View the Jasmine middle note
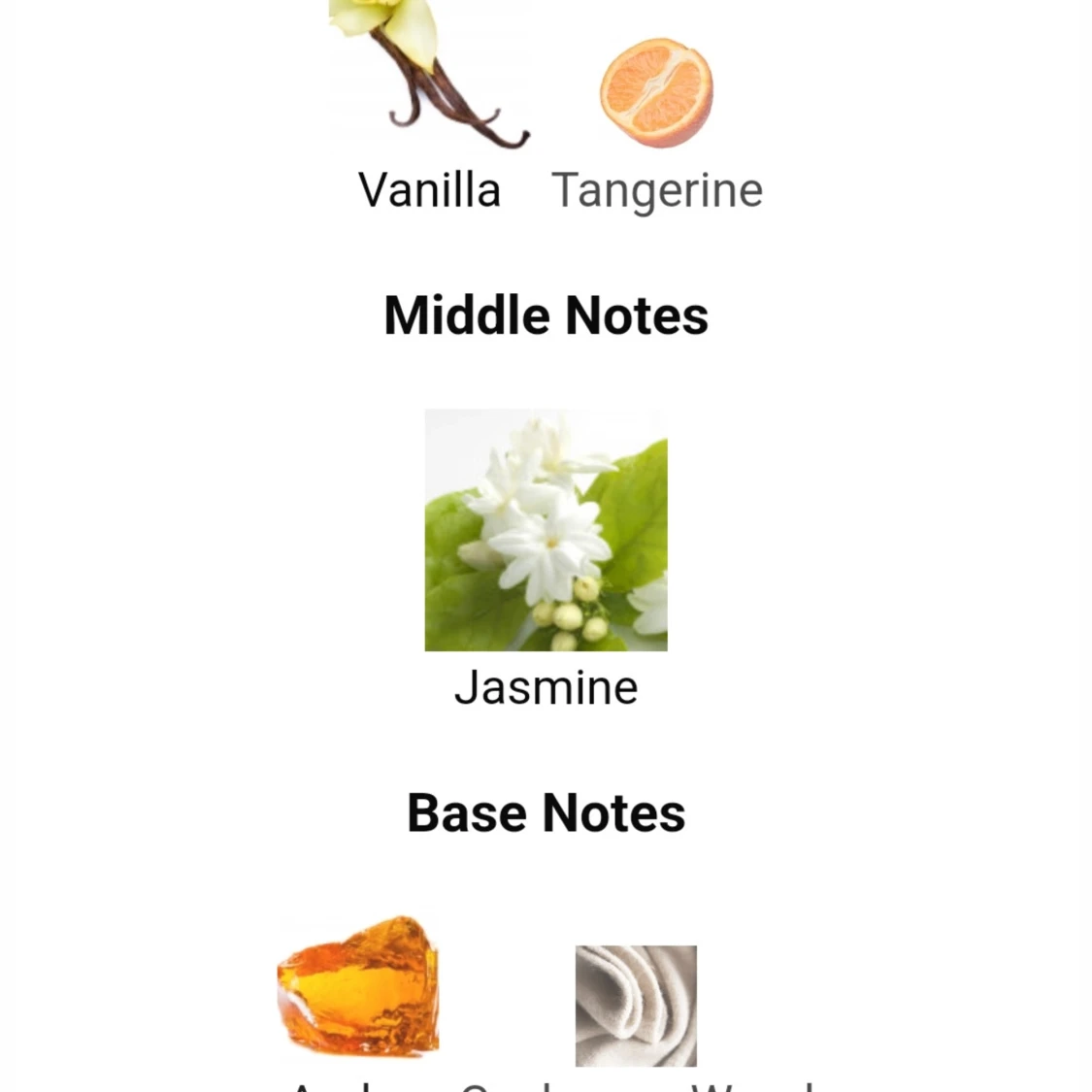The height and width of the screenshot is (1092, 1092). 546,530
